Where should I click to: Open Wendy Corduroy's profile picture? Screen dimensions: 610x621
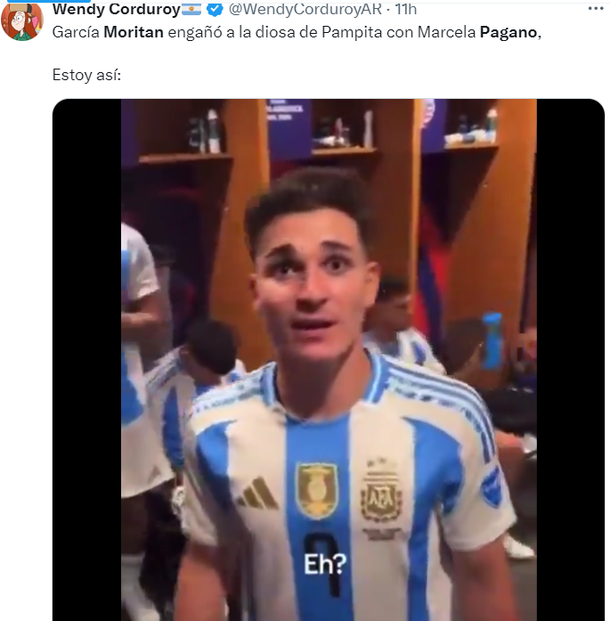click(21, 20)
